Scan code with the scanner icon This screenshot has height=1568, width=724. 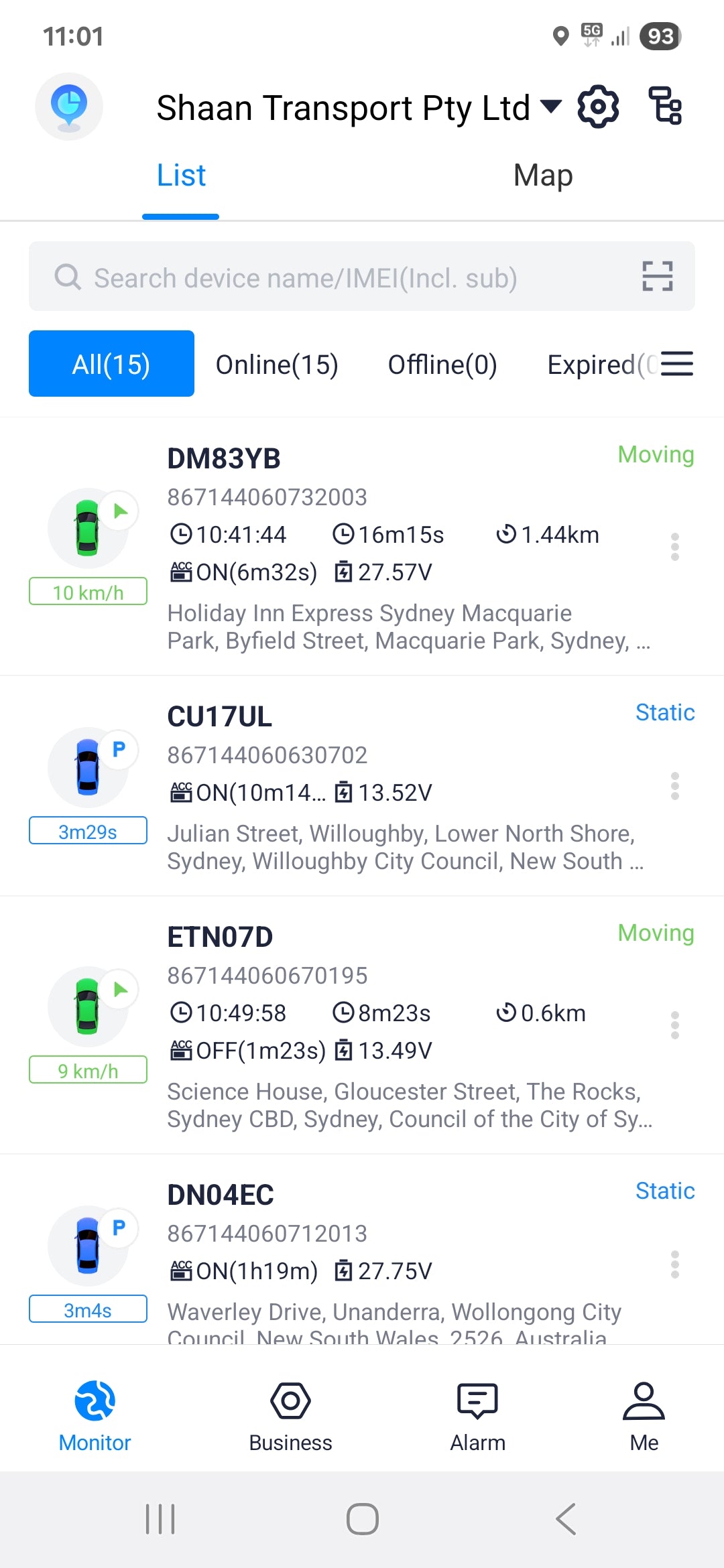click(658, 276)
